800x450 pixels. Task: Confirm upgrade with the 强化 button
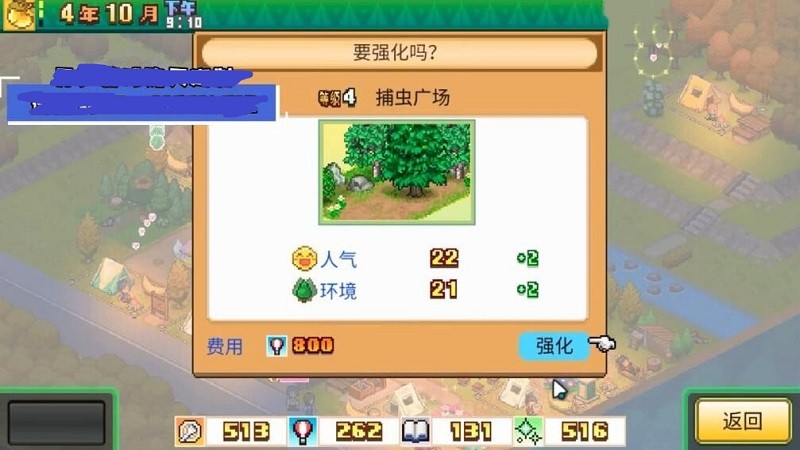(x=553, y=346)
